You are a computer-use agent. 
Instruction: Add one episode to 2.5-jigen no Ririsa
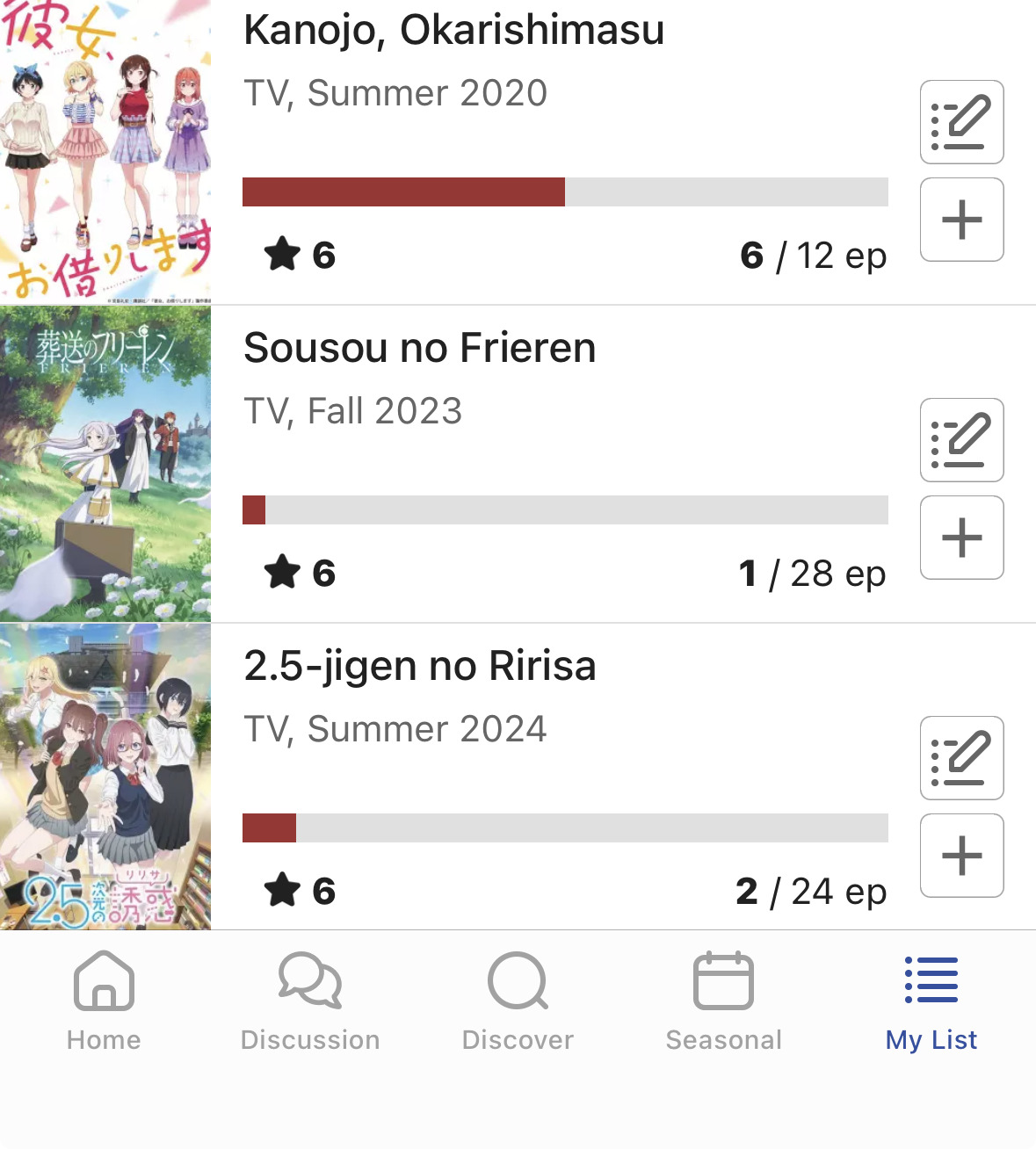(x=961, y=856)
